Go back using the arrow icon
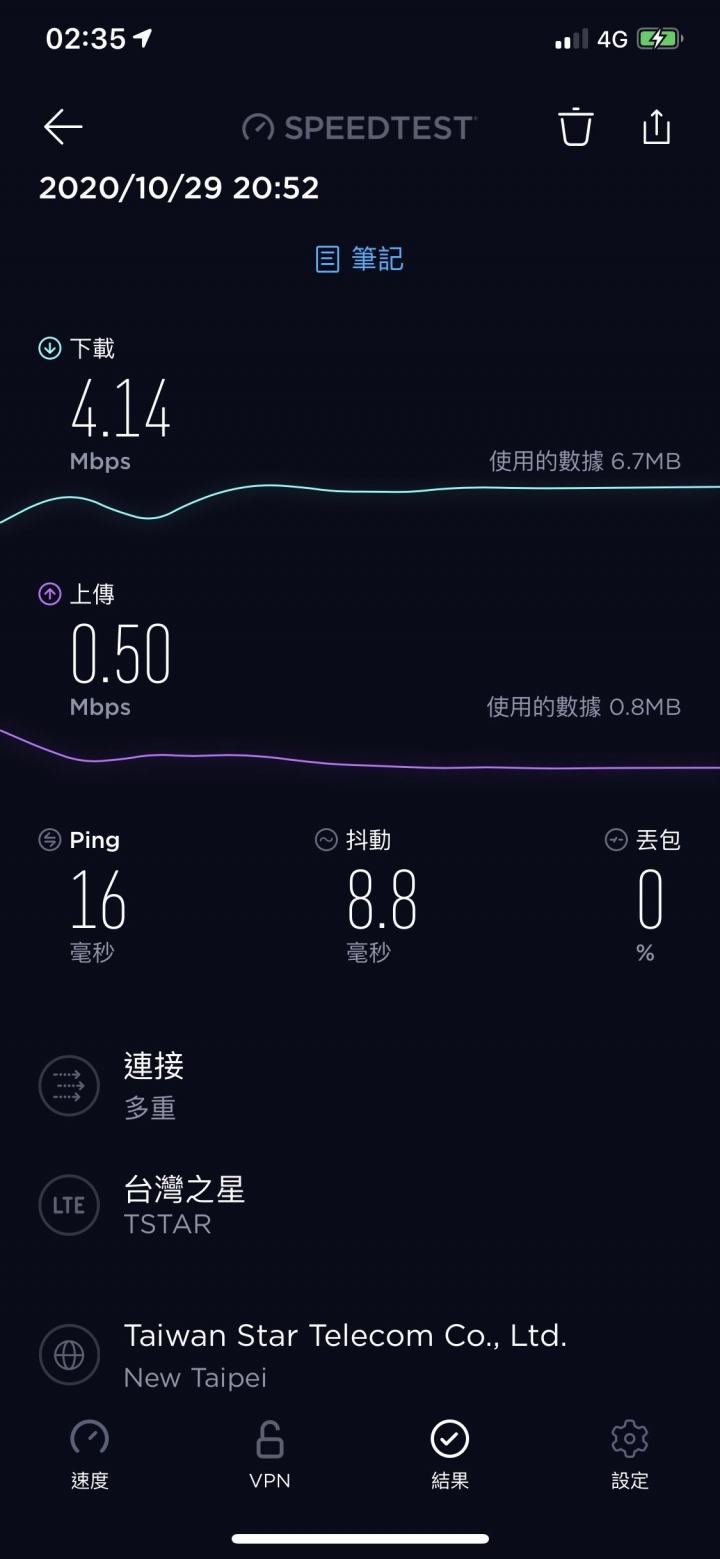 (x=63, y=127)
